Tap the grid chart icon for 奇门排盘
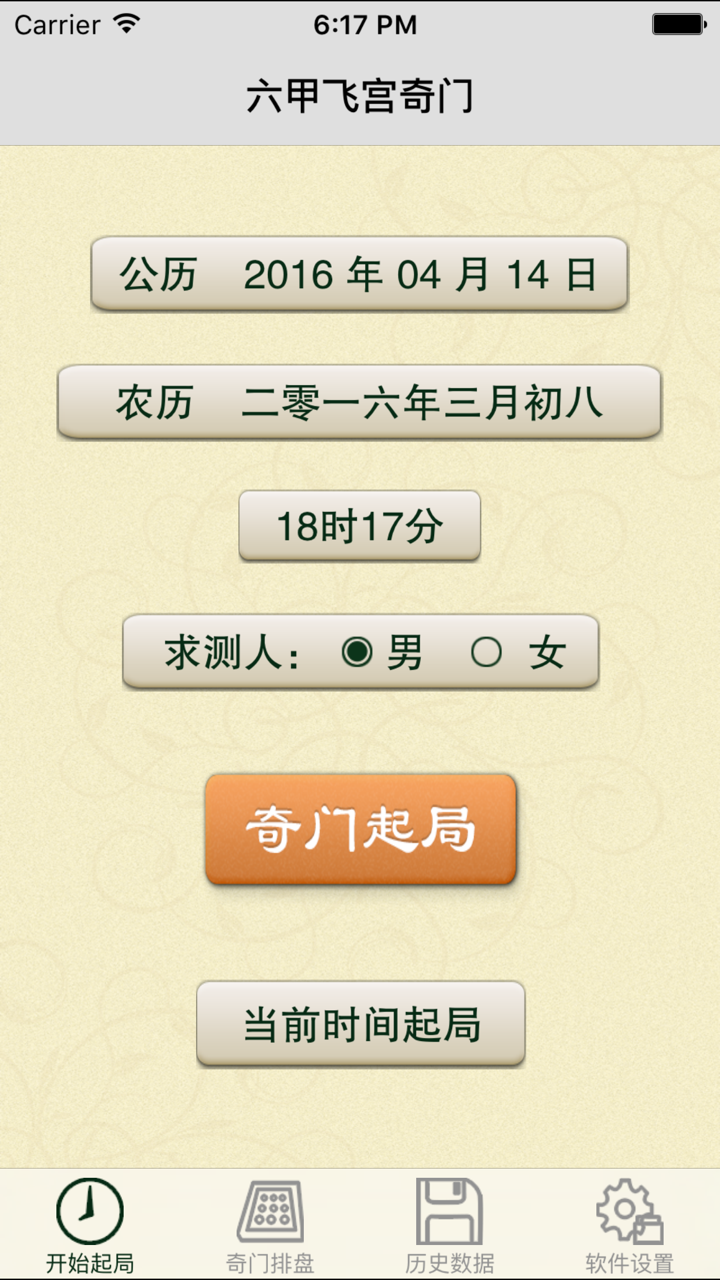Viewport: 720px width, 1280px height. (270, 1212)
